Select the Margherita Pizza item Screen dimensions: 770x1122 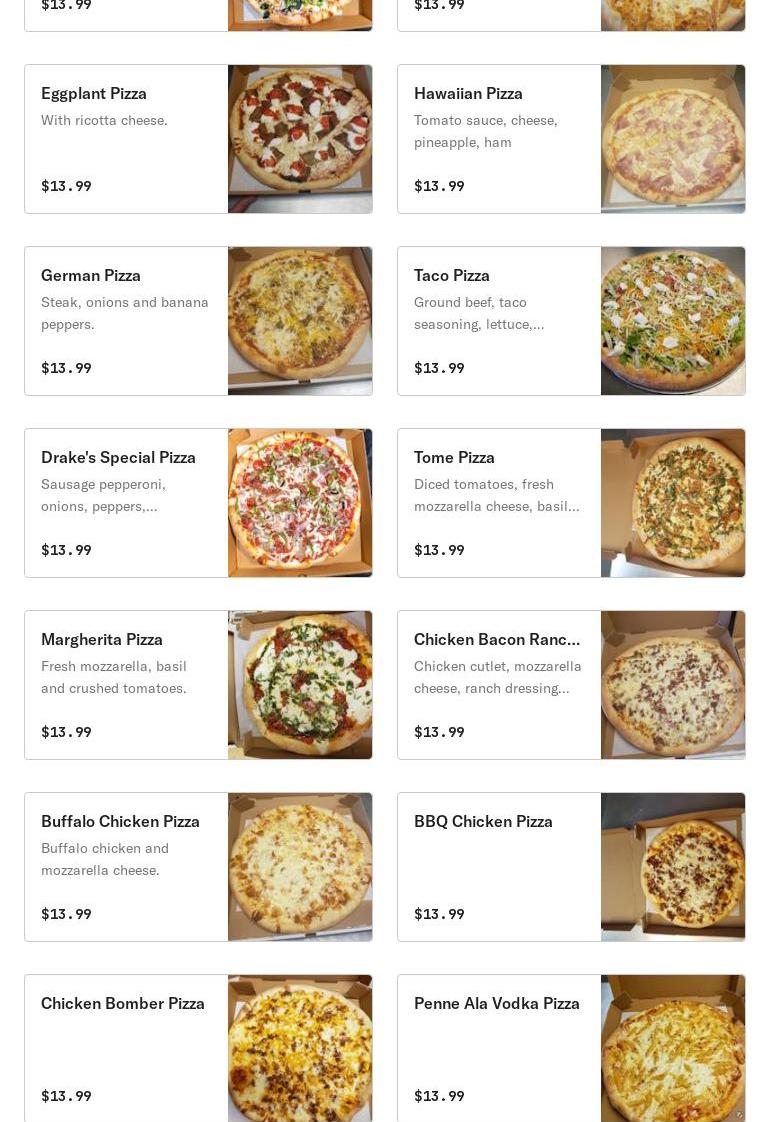(x=198, y=685)
